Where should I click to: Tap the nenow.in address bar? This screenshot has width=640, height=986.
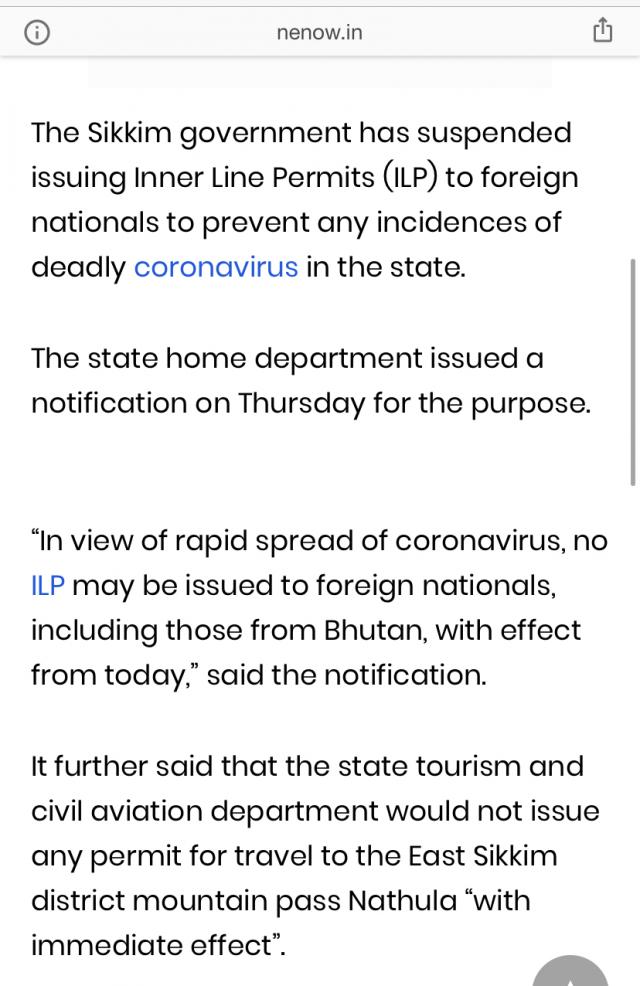319,32
